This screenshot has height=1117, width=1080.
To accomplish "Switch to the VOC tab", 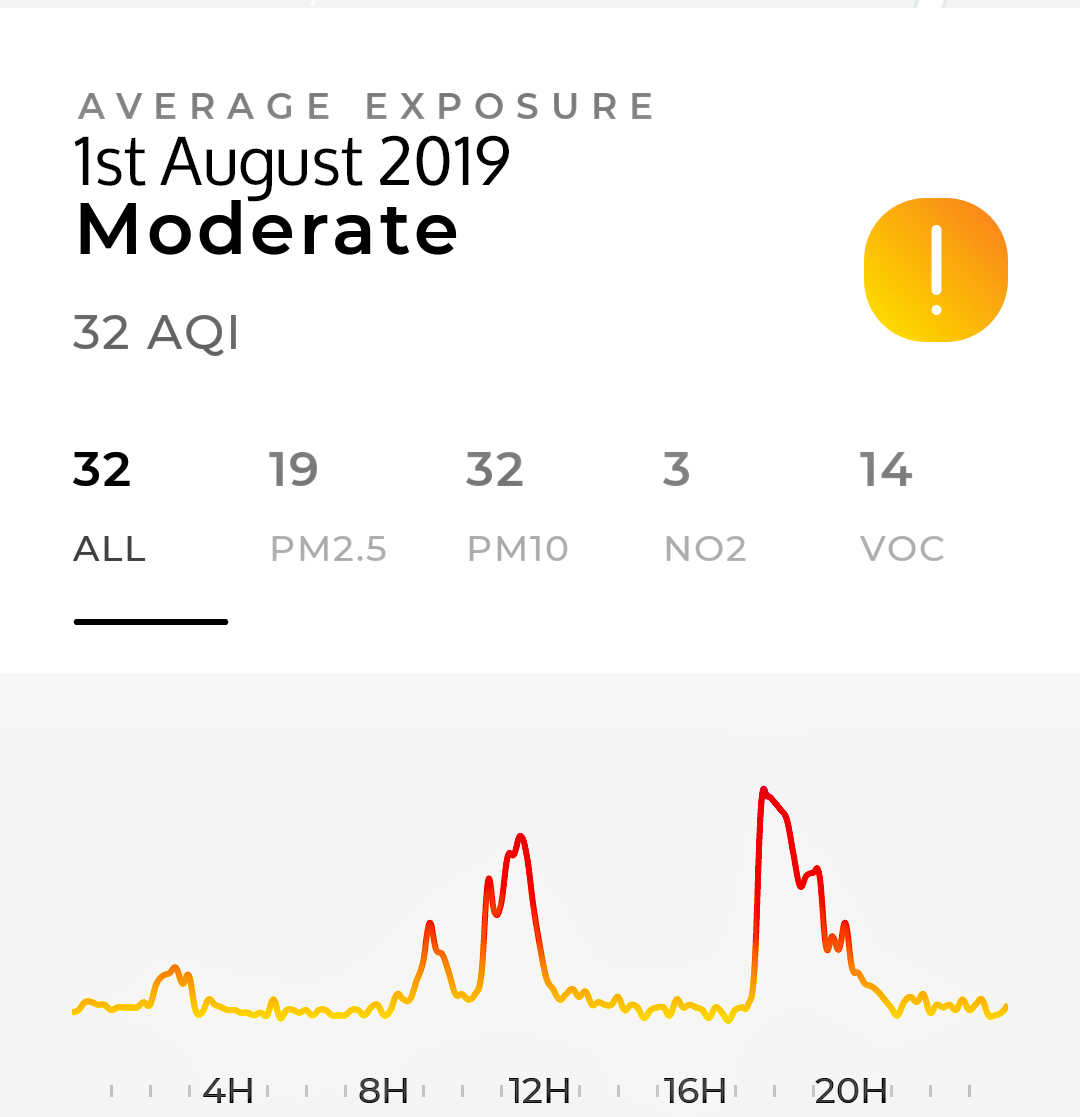I will click(901, 508).
